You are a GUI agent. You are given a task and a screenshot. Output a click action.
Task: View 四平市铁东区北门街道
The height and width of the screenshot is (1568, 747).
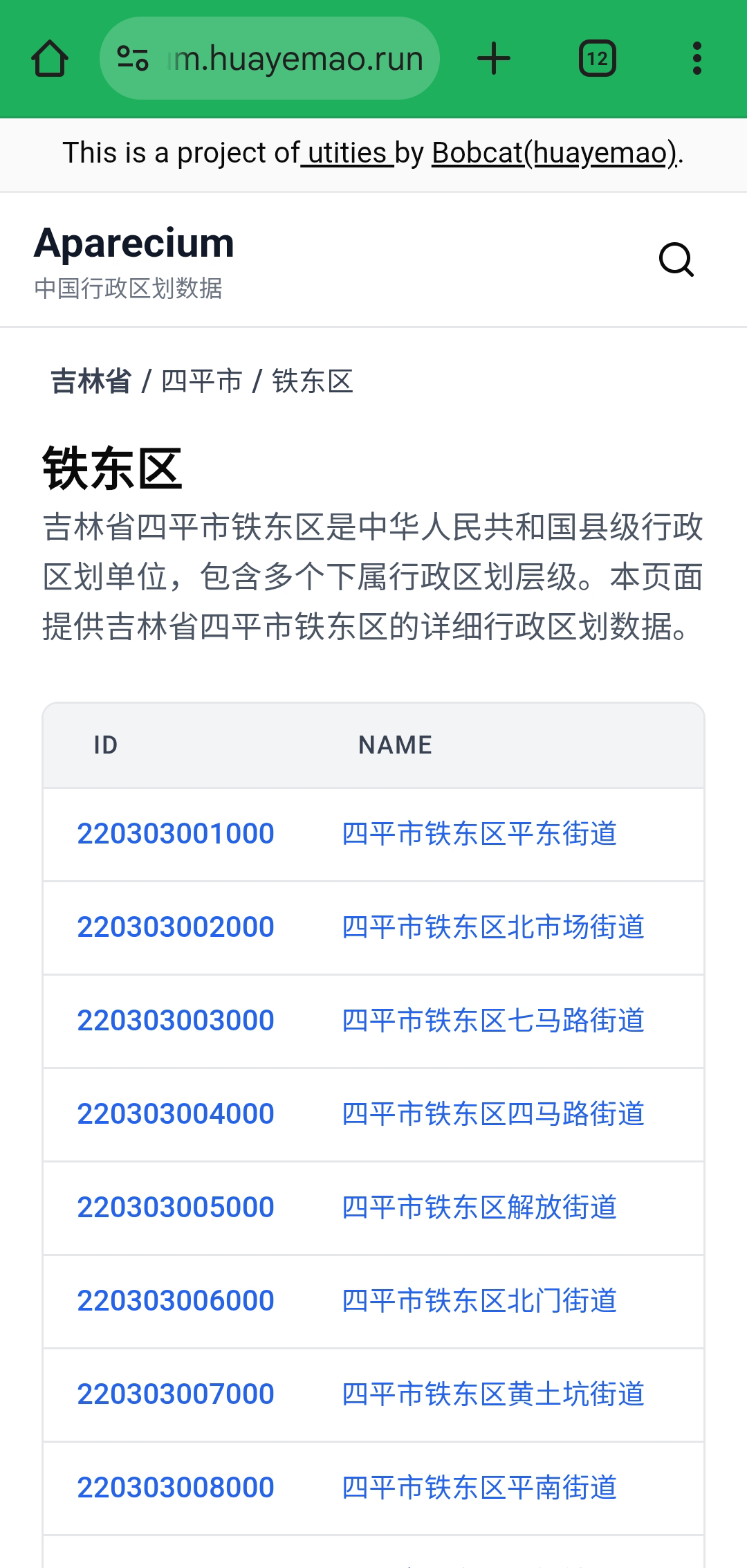click(479, 1301)
